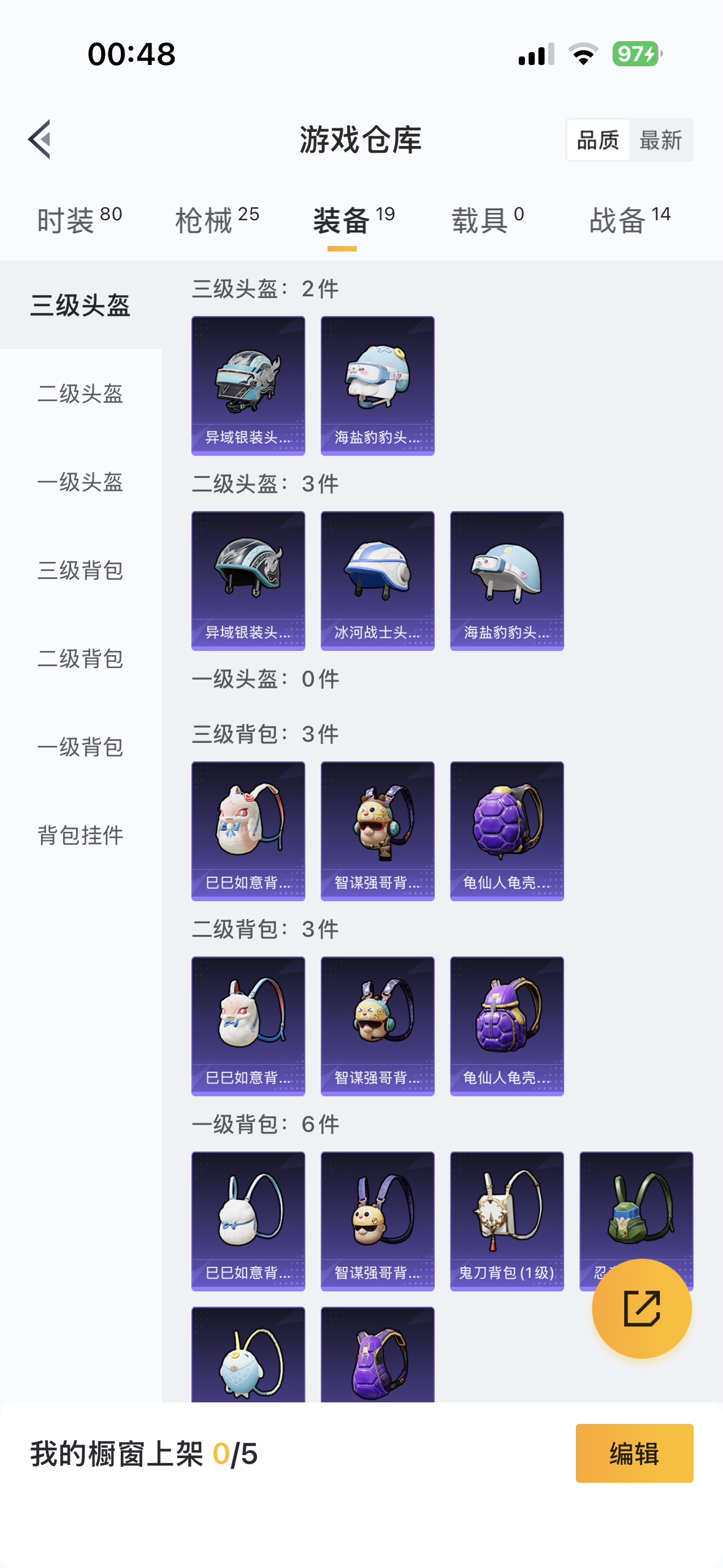Image resolution: width=723 pixels, height=1568 pixels.
Task: Switch to the 枪械 tab
Action: click(x=217, y=220)
